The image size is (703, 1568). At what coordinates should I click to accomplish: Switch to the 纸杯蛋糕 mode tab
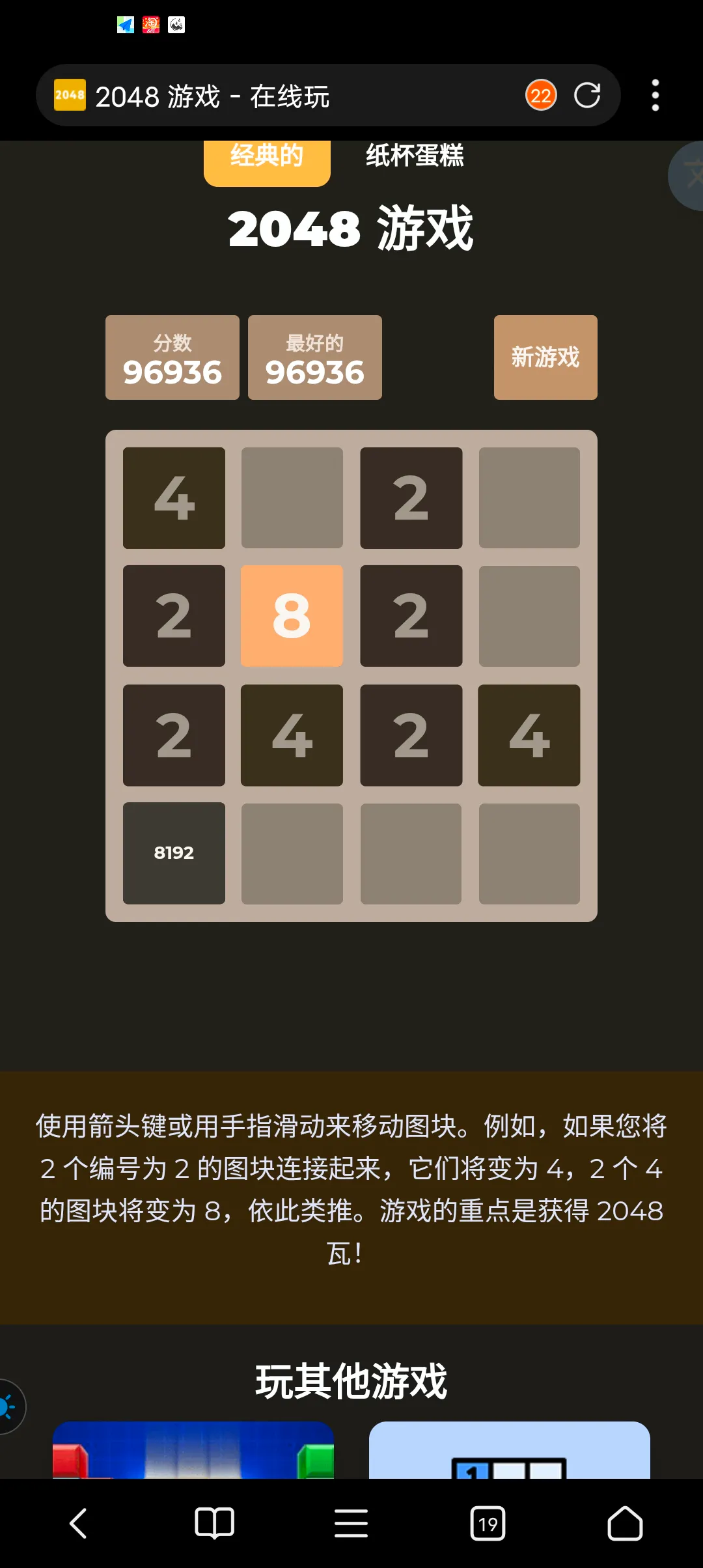tap(415, 156)
